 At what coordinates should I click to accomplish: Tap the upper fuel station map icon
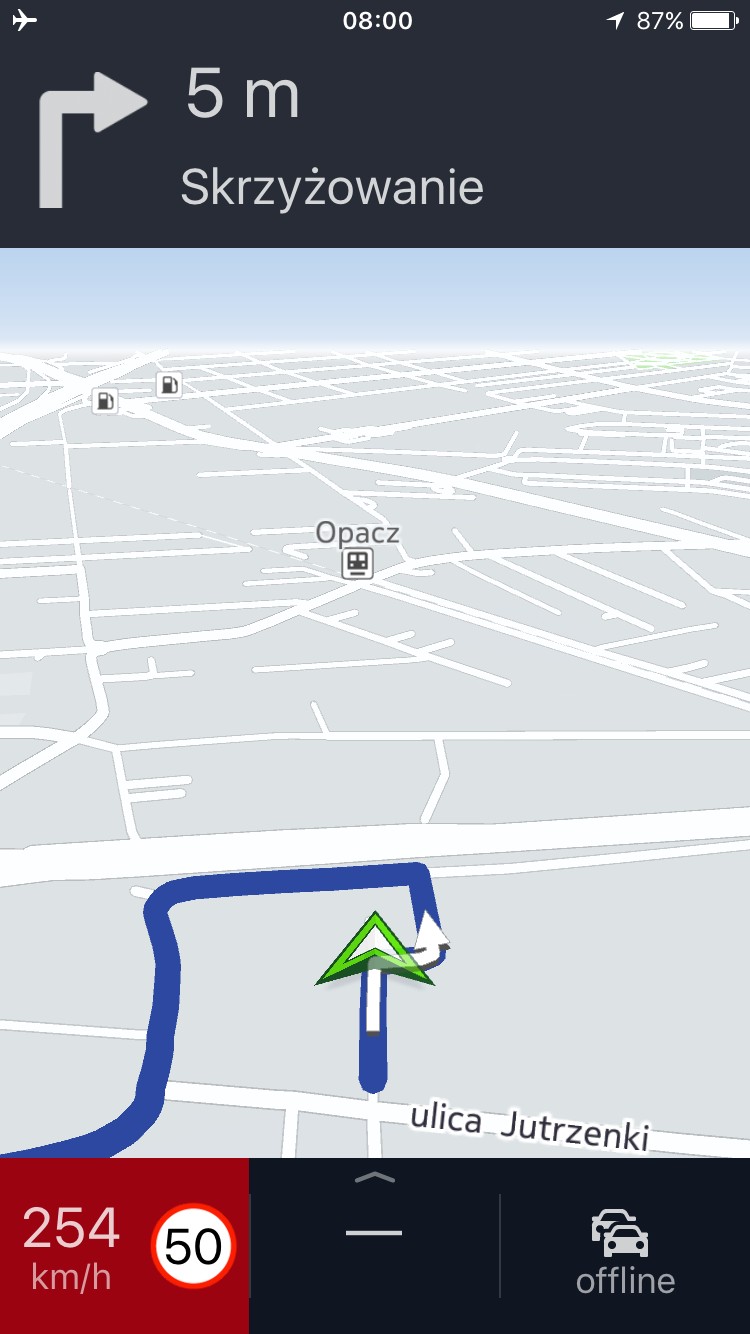coord(168,384)
